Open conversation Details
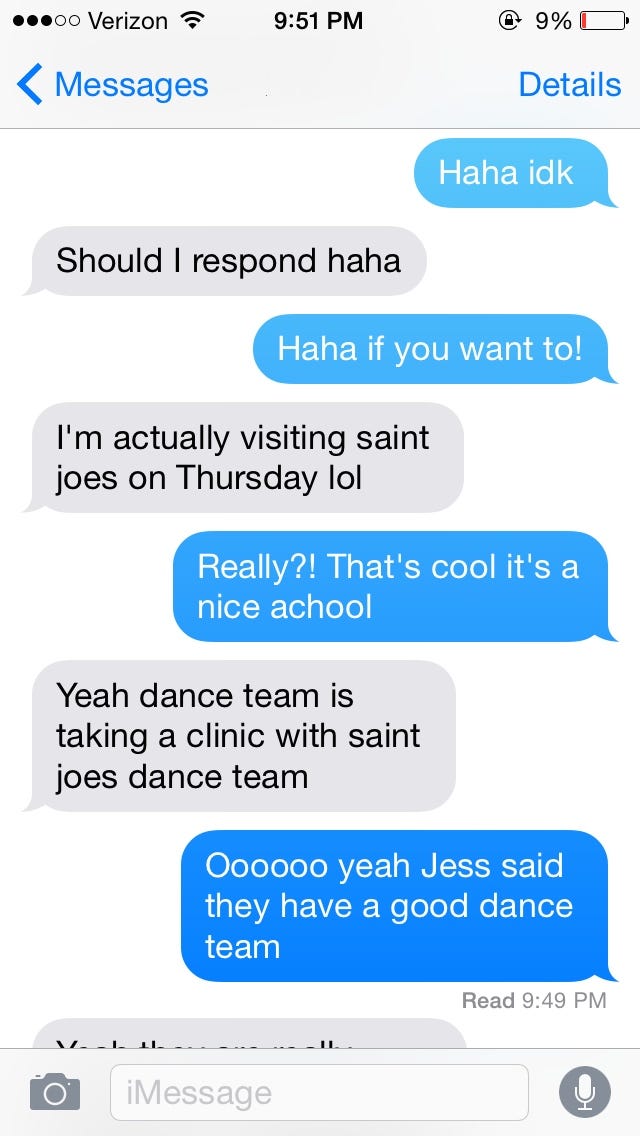The height and width of the screenshot is (1136, 640). coord(569,86)
